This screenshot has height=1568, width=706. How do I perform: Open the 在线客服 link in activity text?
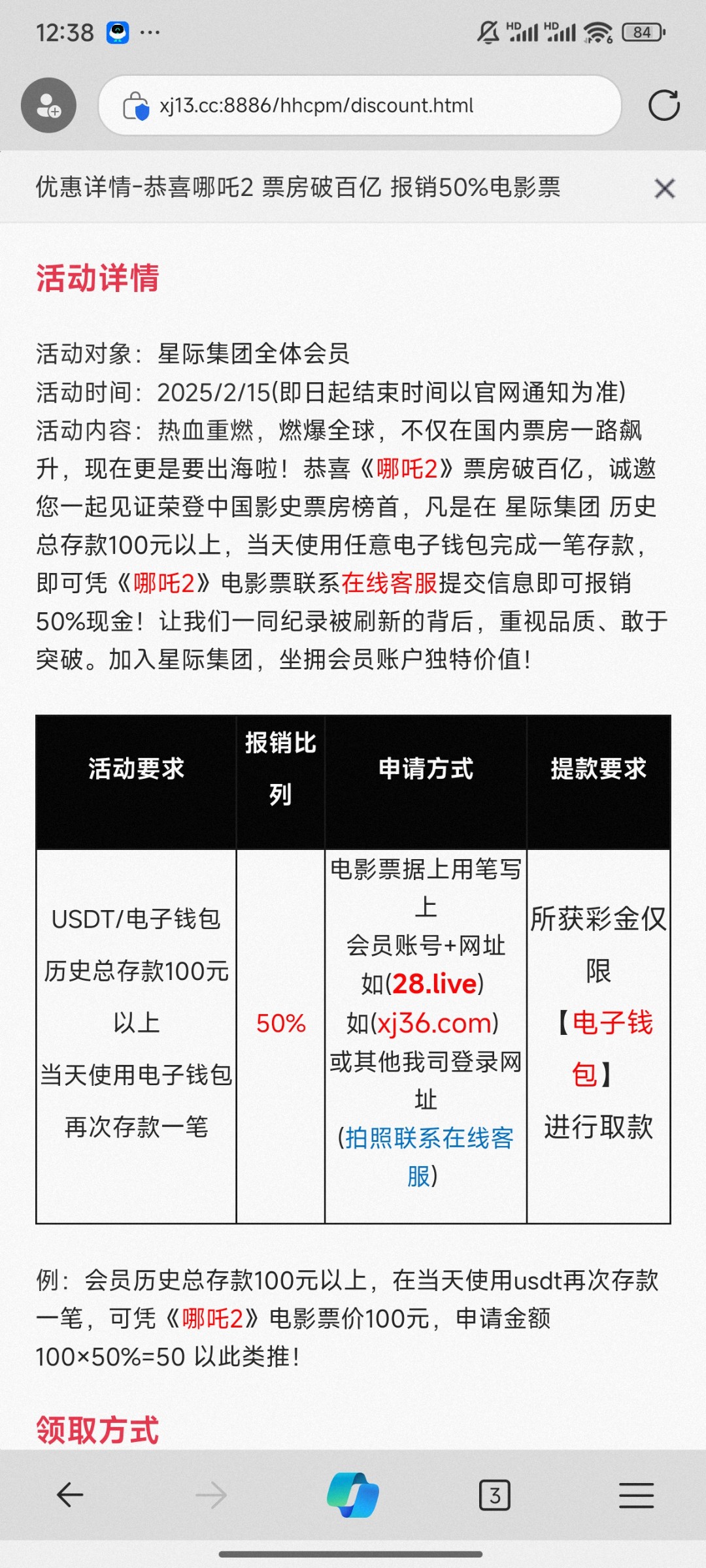(x=389, y=583)
